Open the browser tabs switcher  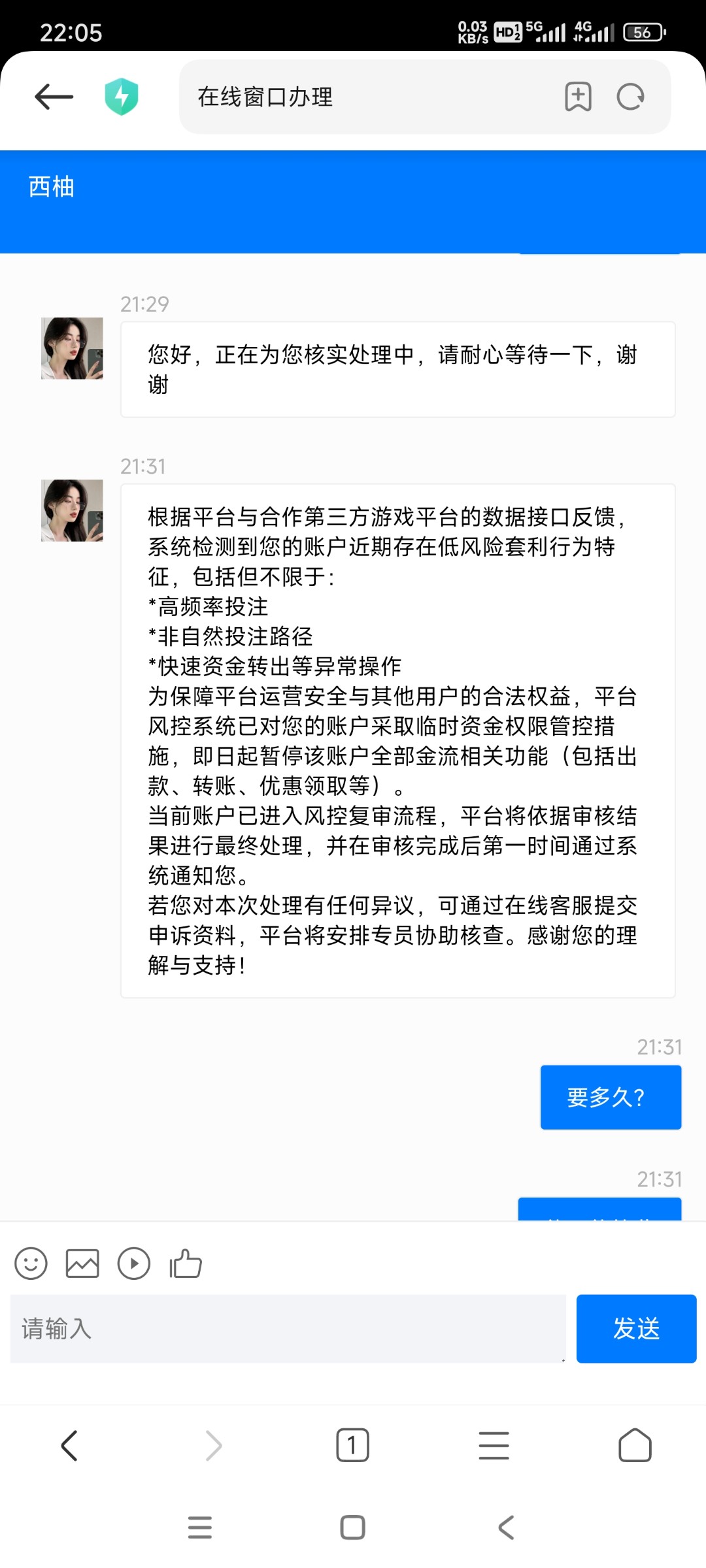[x=352, y=1445]
